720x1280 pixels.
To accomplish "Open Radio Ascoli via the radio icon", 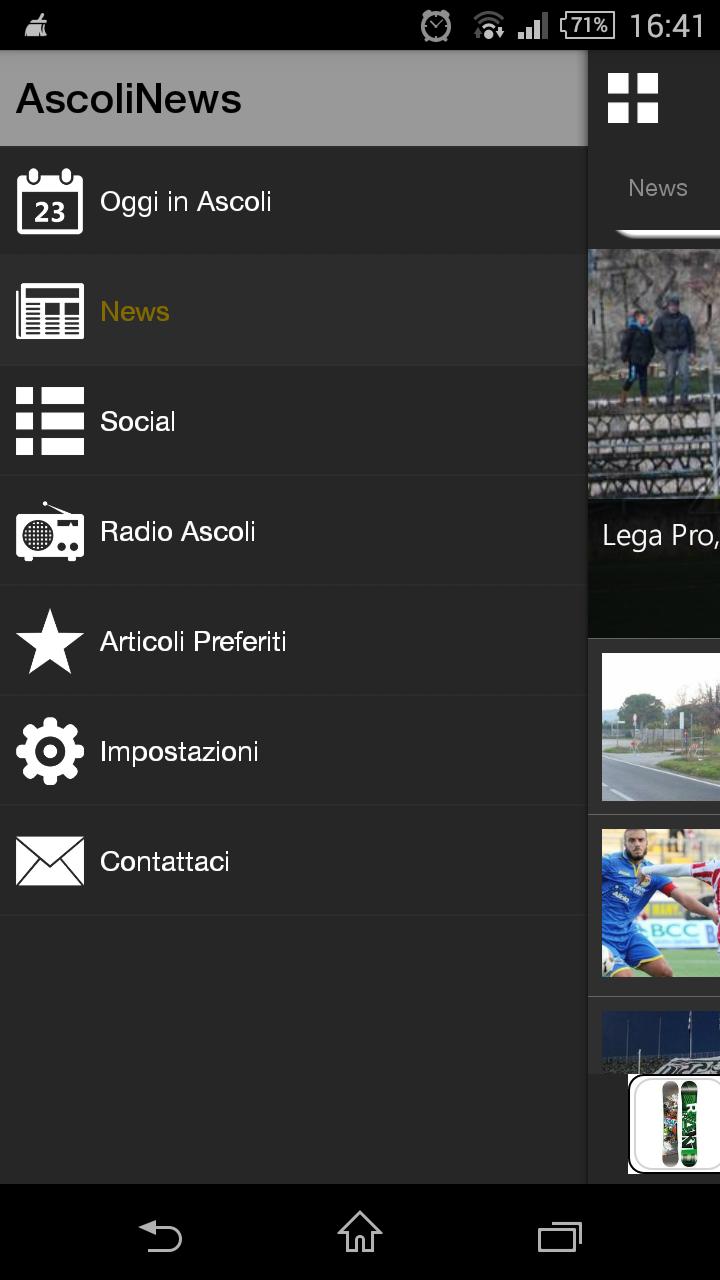I will 49,530.
